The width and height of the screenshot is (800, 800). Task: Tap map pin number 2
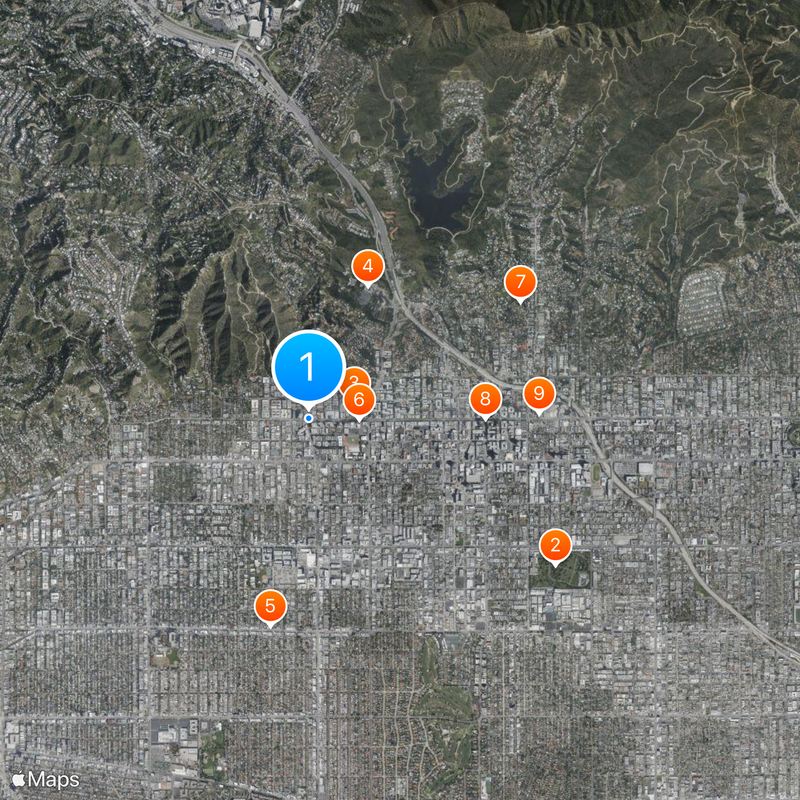555,546
